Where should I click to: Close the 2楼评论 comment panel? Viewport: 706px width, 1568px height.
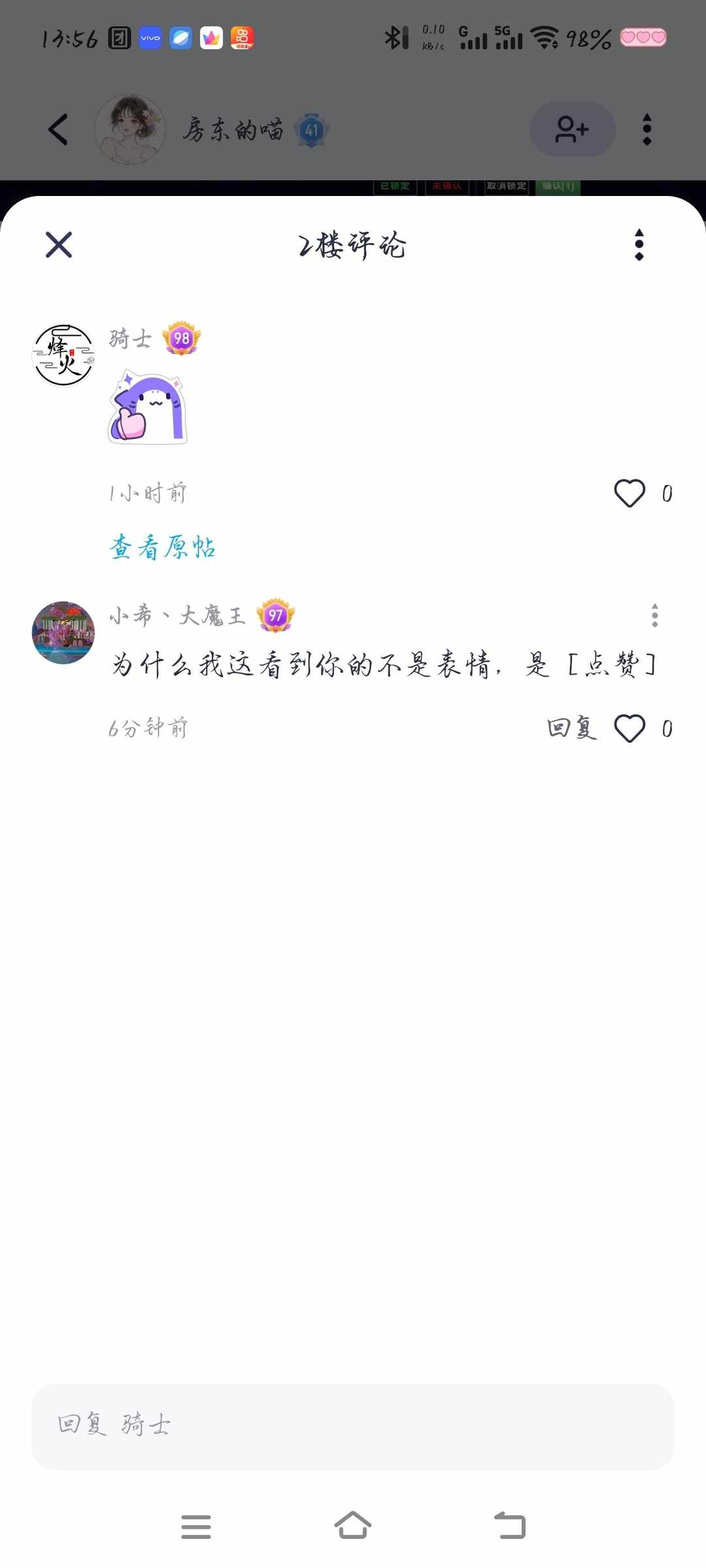click(58, 246)
